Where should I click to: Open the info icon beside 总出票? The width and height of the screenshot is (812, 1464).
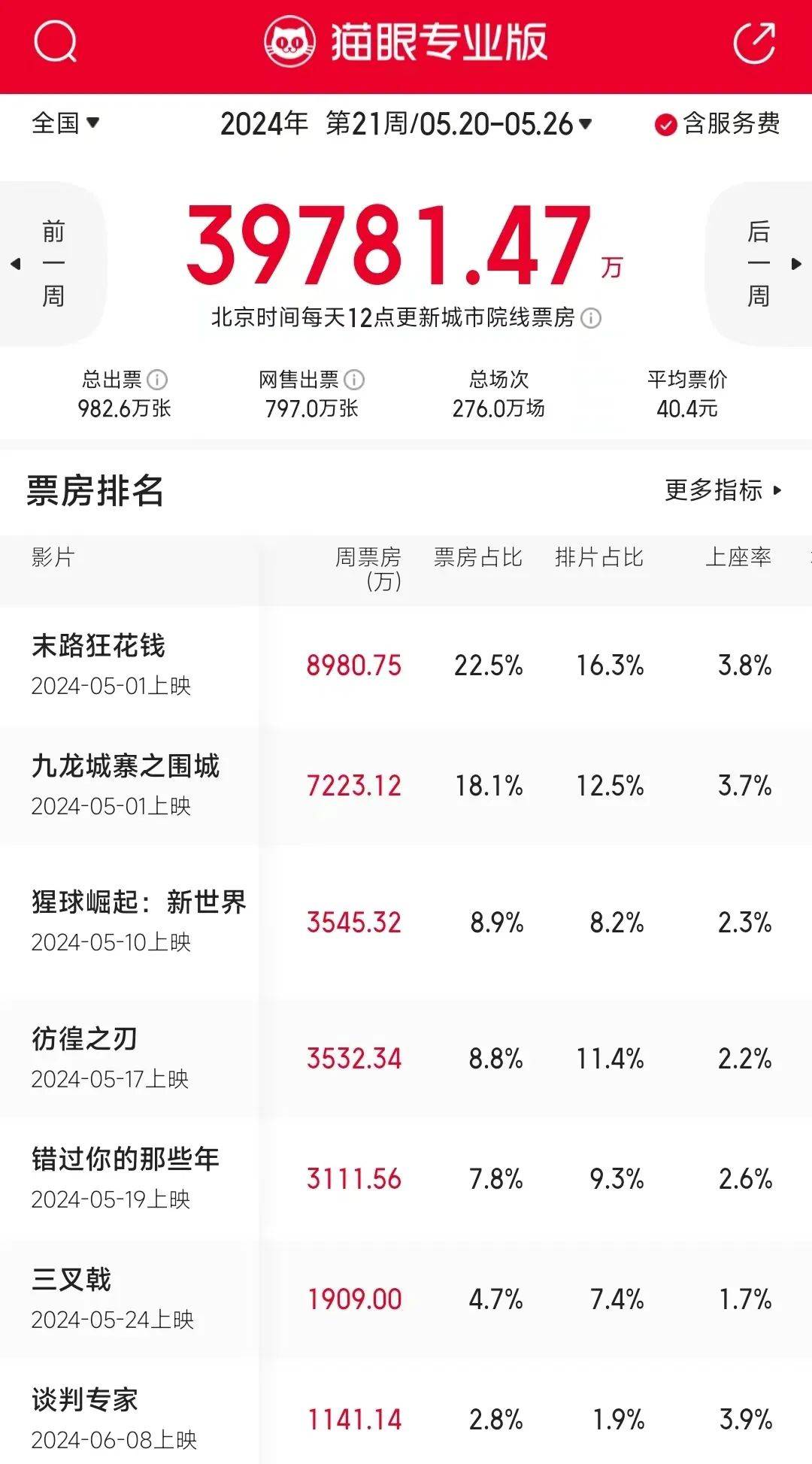click(x=157, y=380)
